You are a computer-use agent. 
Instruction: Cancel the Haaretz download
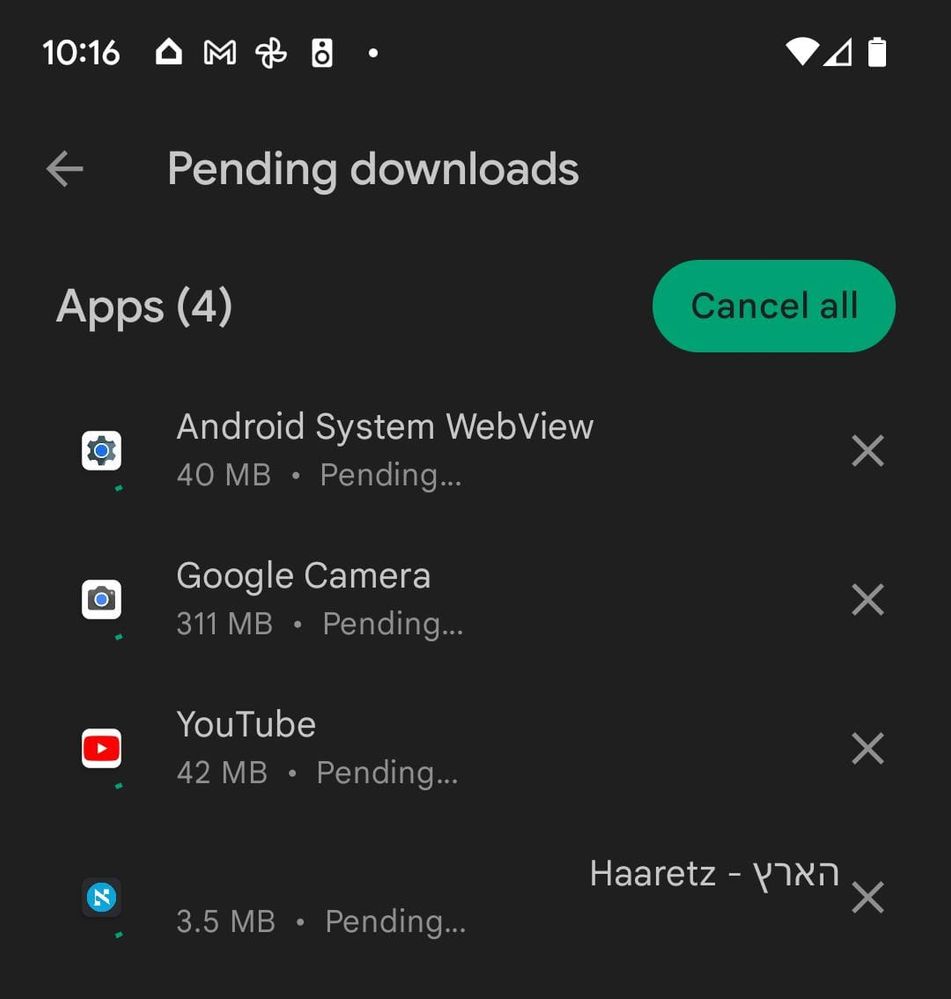pos(867,897)
